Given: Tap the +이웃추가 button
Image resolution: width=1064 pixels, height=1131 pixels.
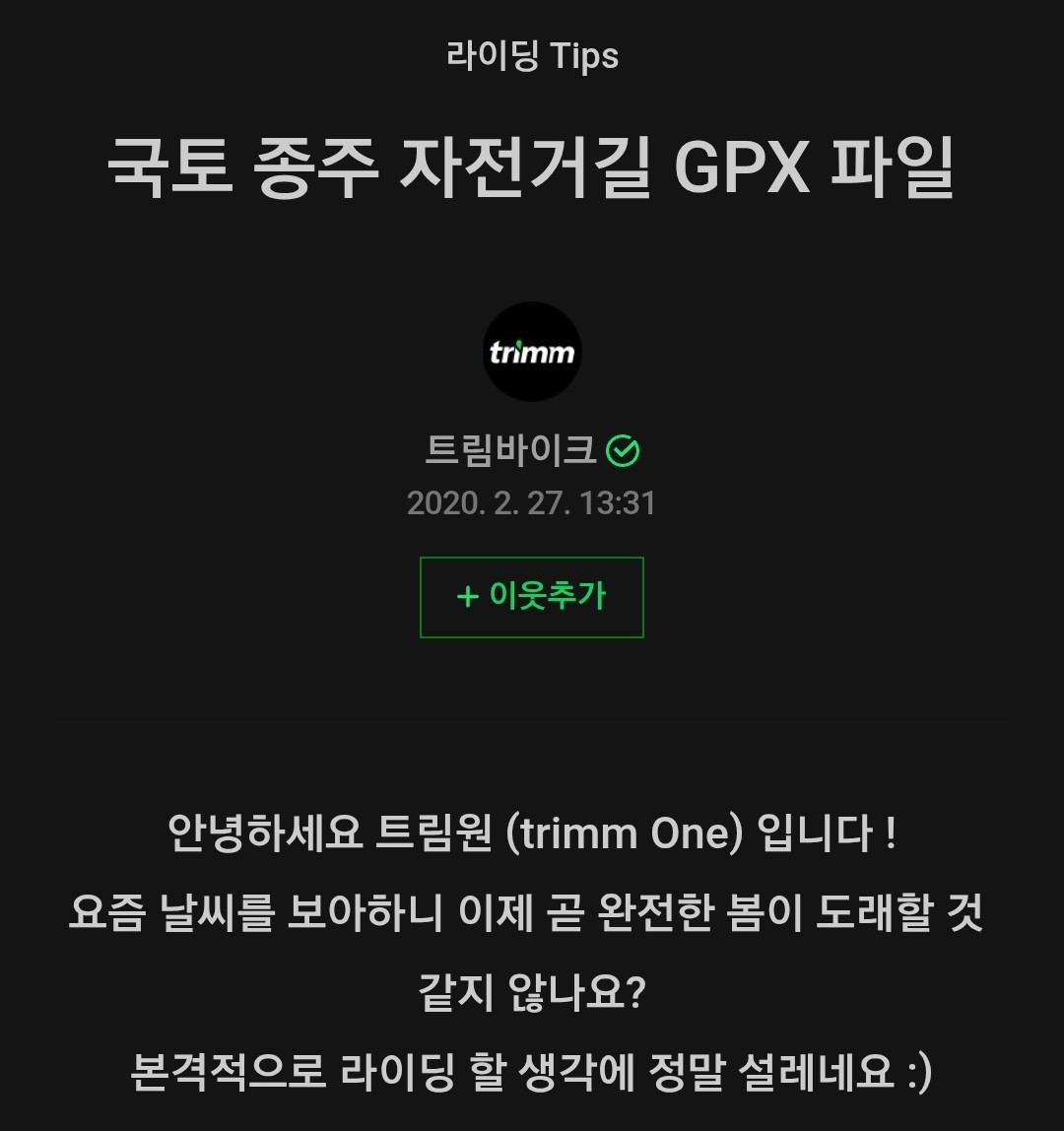Looking at the screenshot, I should (x=532, y=597).
